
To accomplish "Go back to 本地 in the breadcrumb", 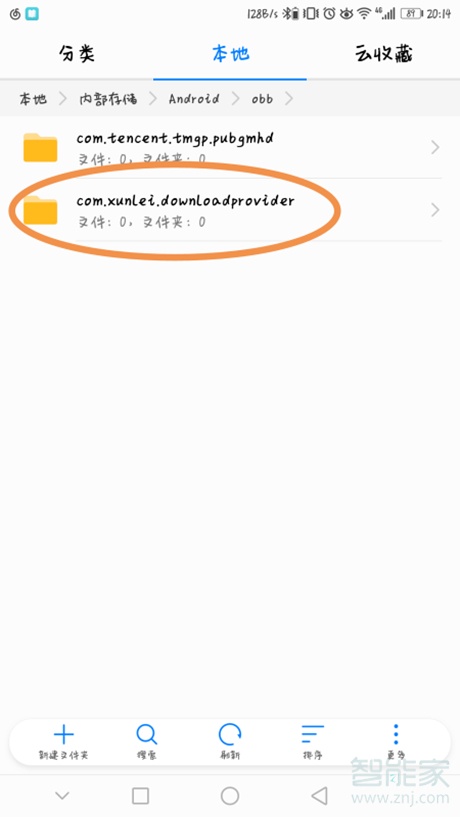I will [x=33, y=98].
